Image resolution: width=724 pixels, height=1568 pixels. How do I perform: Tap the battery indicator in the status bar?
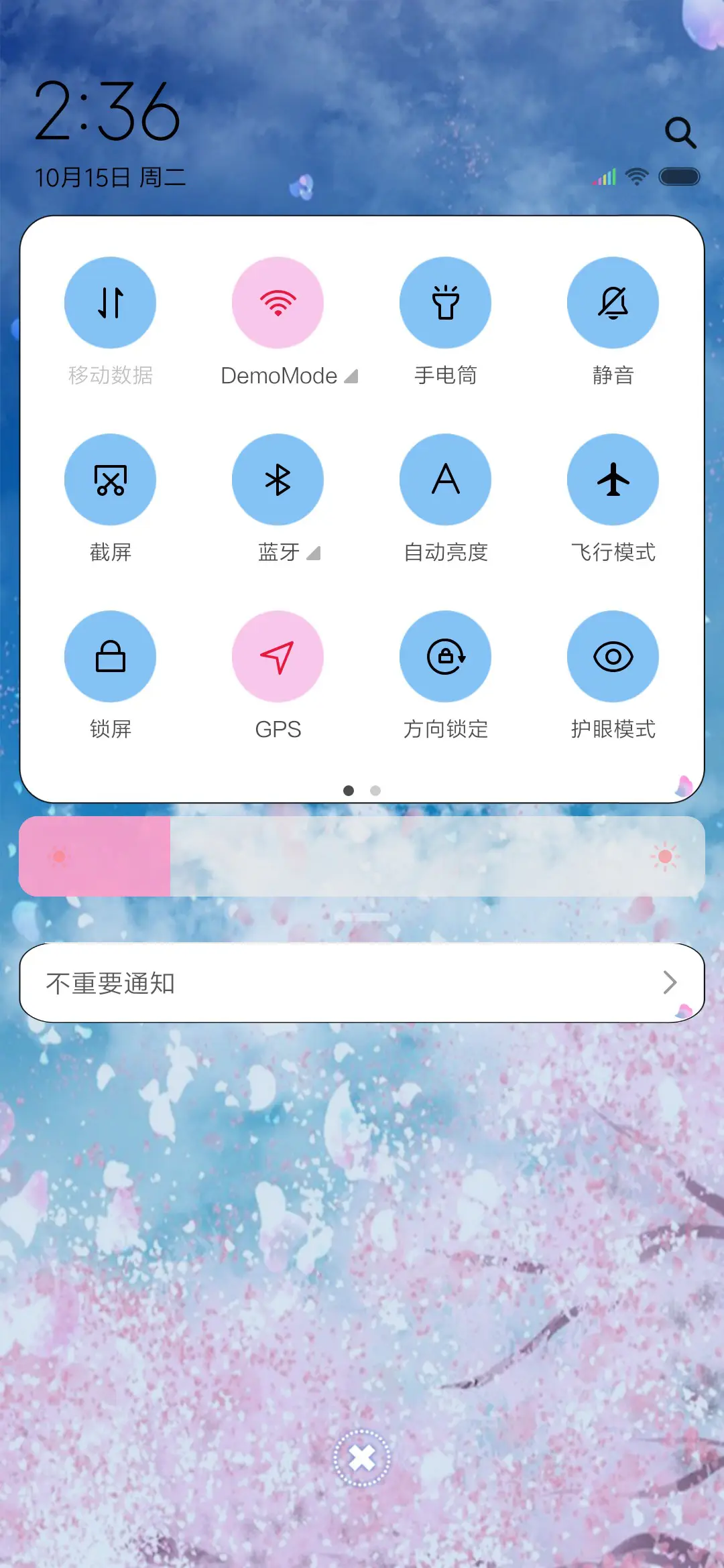(x=678, y=176)
